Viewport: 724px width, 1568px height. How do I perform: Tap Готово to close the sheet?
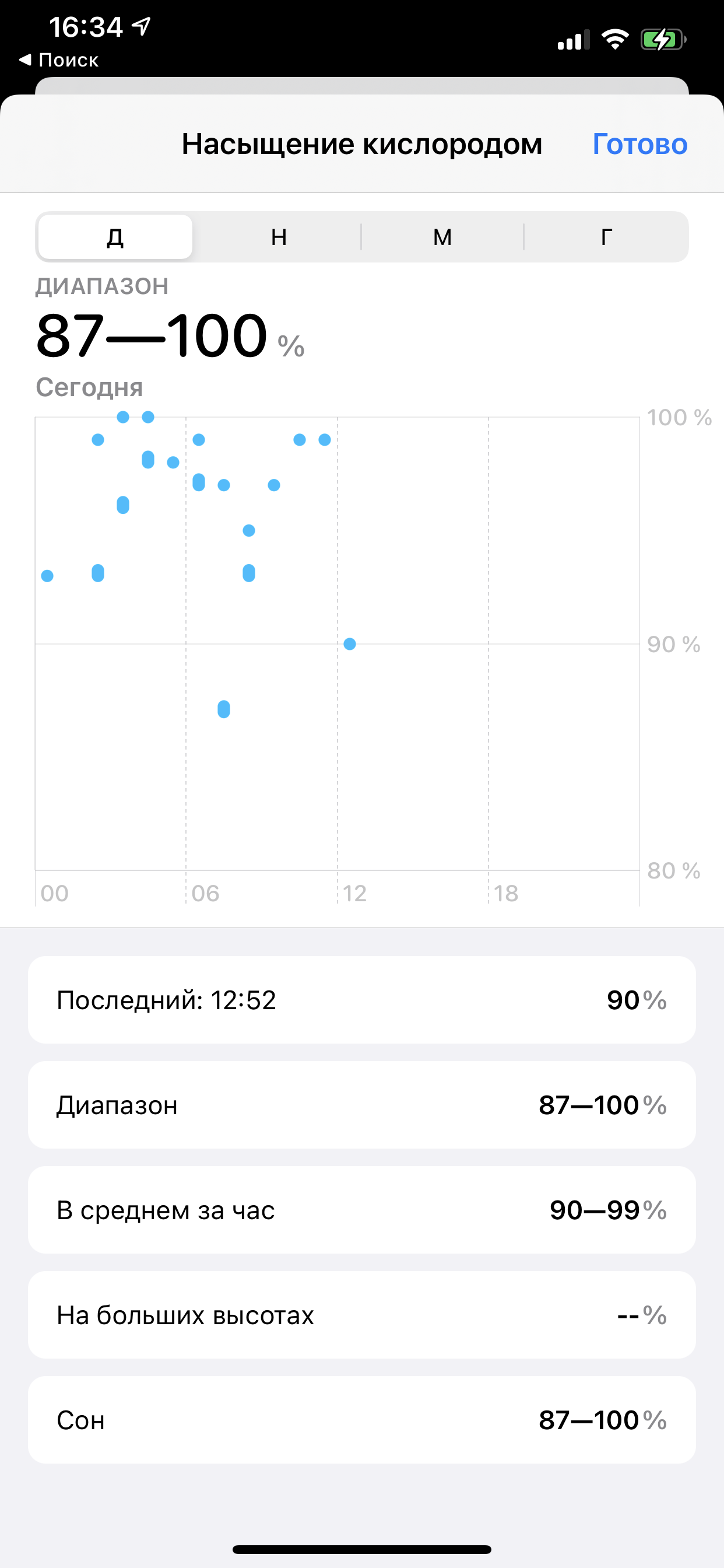click(x=639, y=144)
